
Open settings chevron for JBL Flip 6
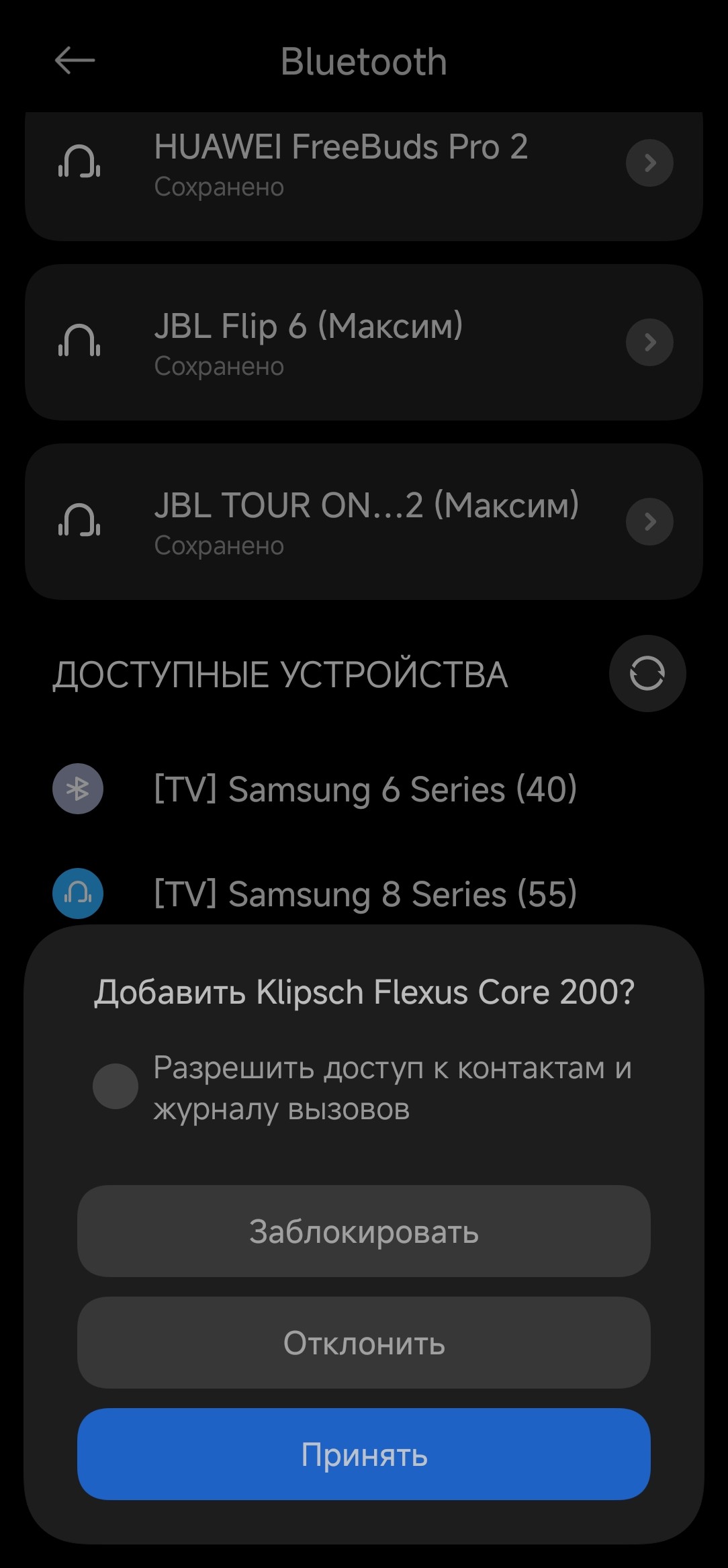pos(649,342)
